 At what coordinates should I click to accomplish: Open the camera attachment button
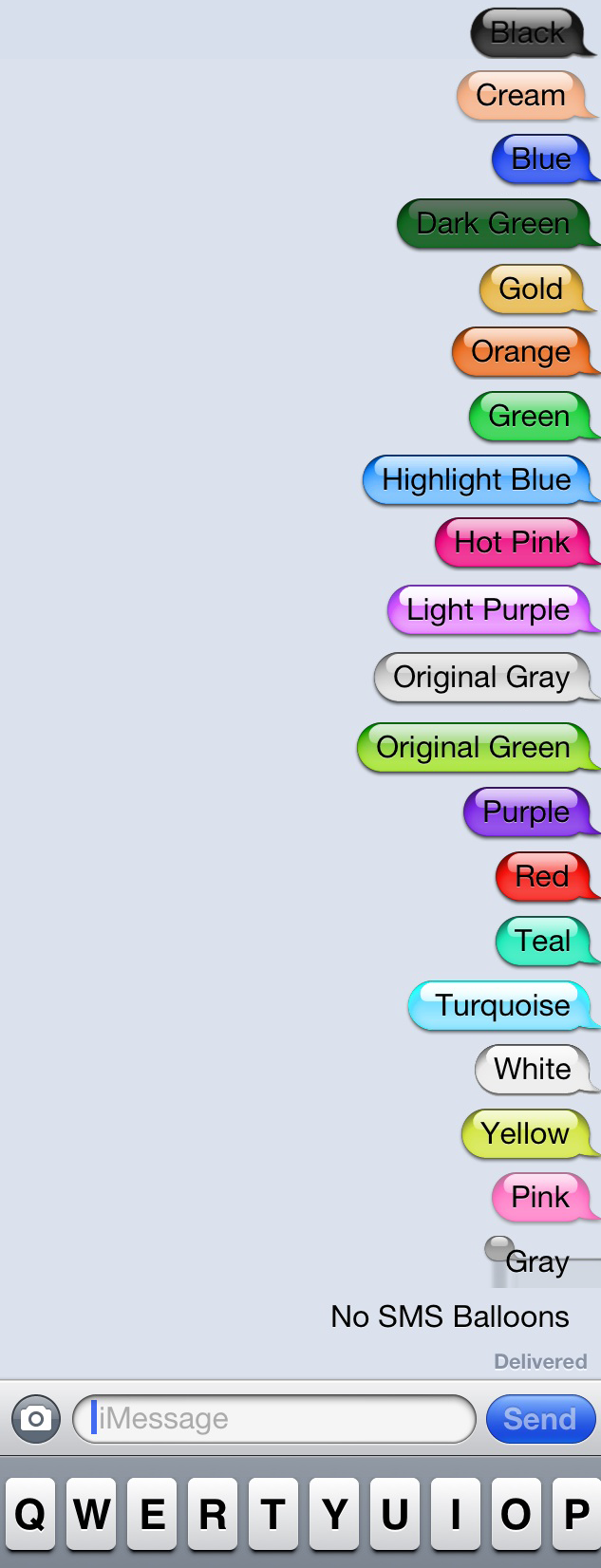click(36, 1419)
